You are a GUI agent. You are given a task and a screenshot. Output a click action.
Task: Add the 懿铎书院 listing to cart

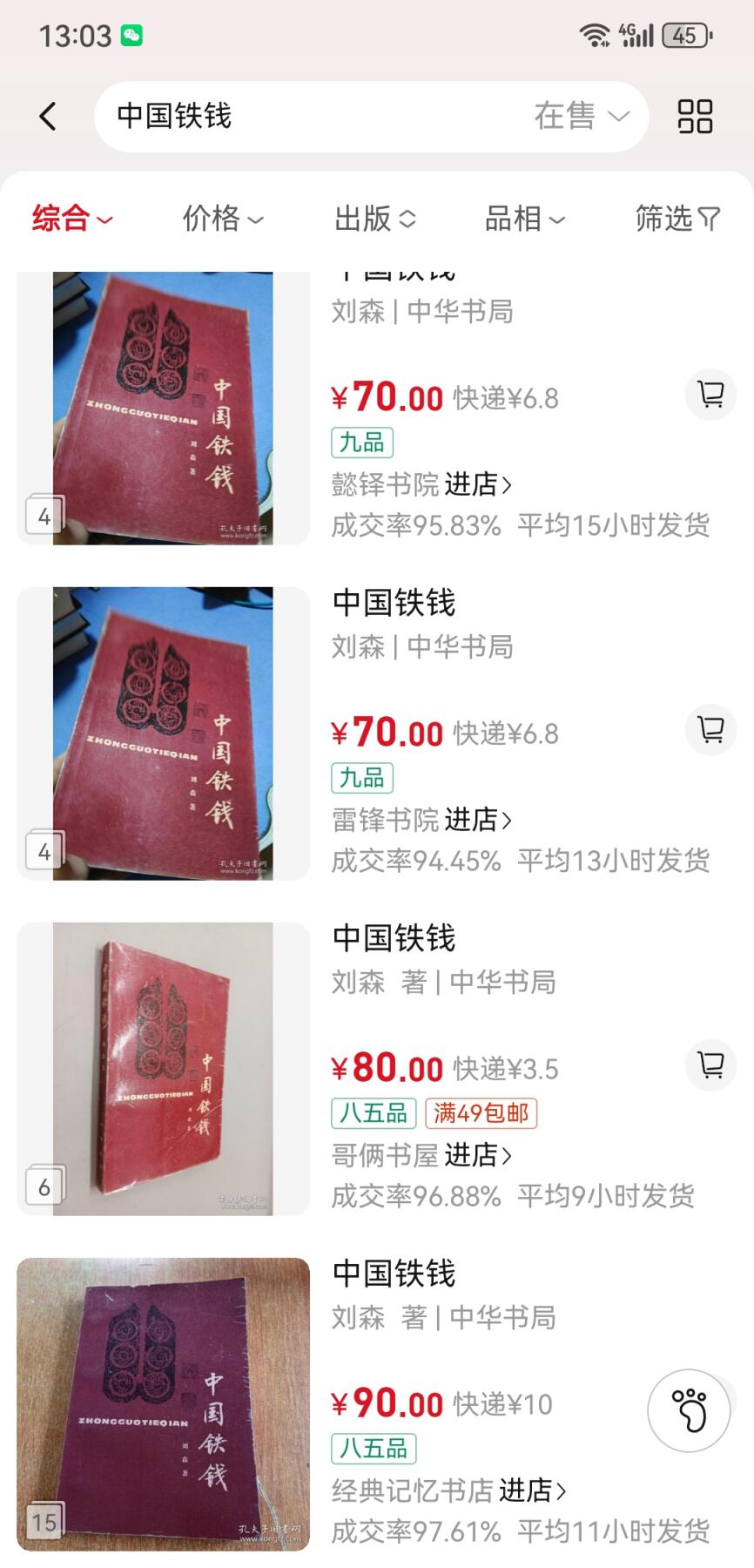pos(710,395)
